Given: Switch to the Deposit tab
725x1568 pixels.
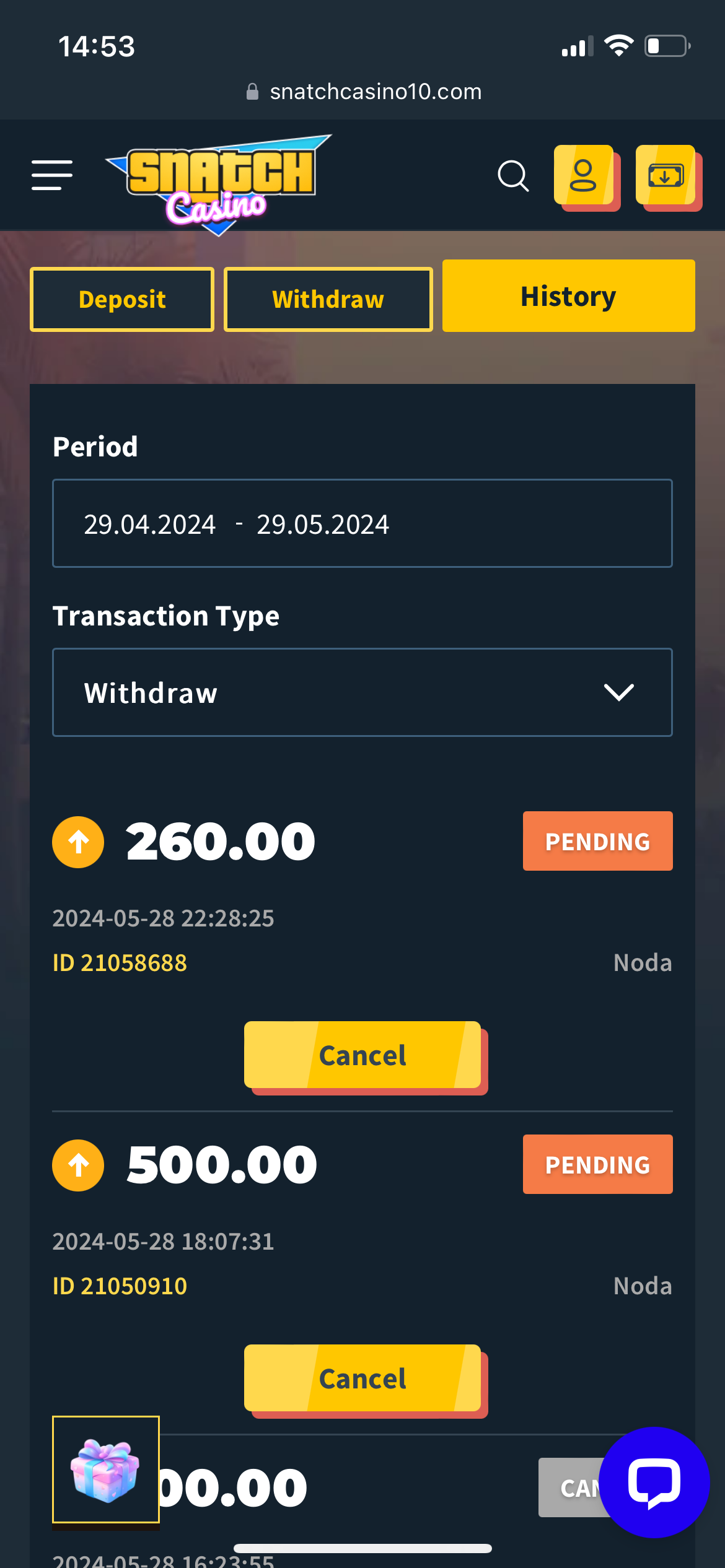Looking at the screenshot, I should [122, 300].
